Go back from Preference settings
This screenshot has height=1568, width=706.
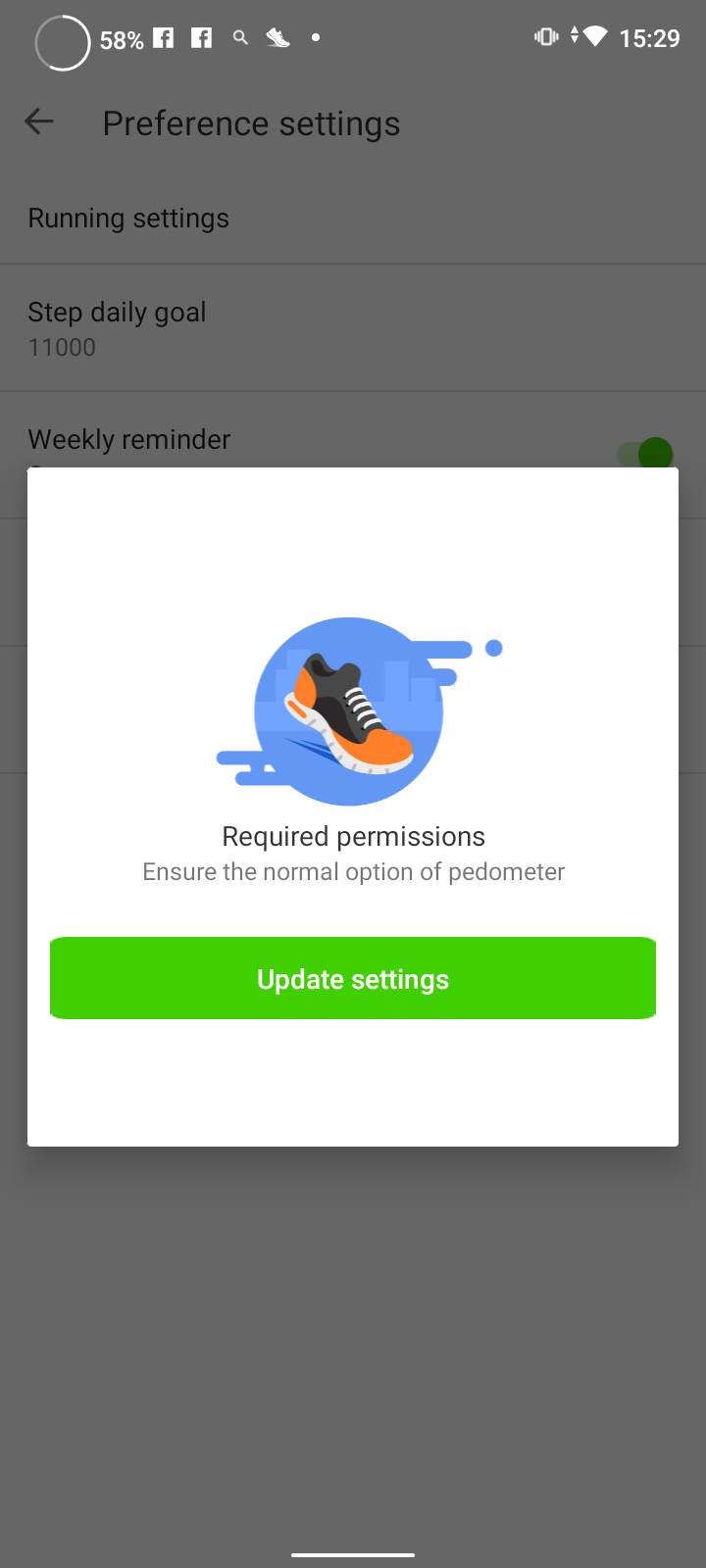(39, 122)
